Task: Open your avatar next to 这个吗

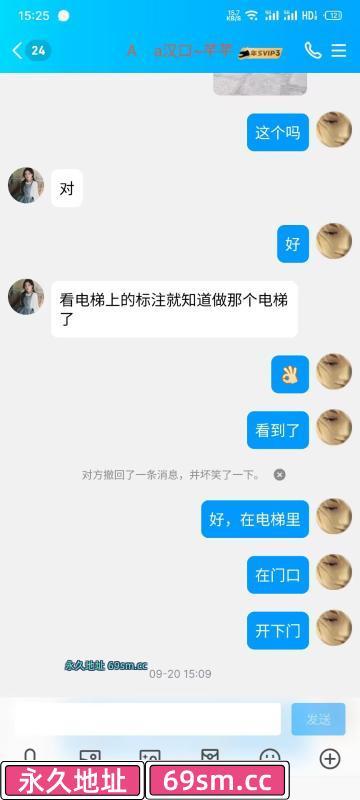Action: point(334,130)
